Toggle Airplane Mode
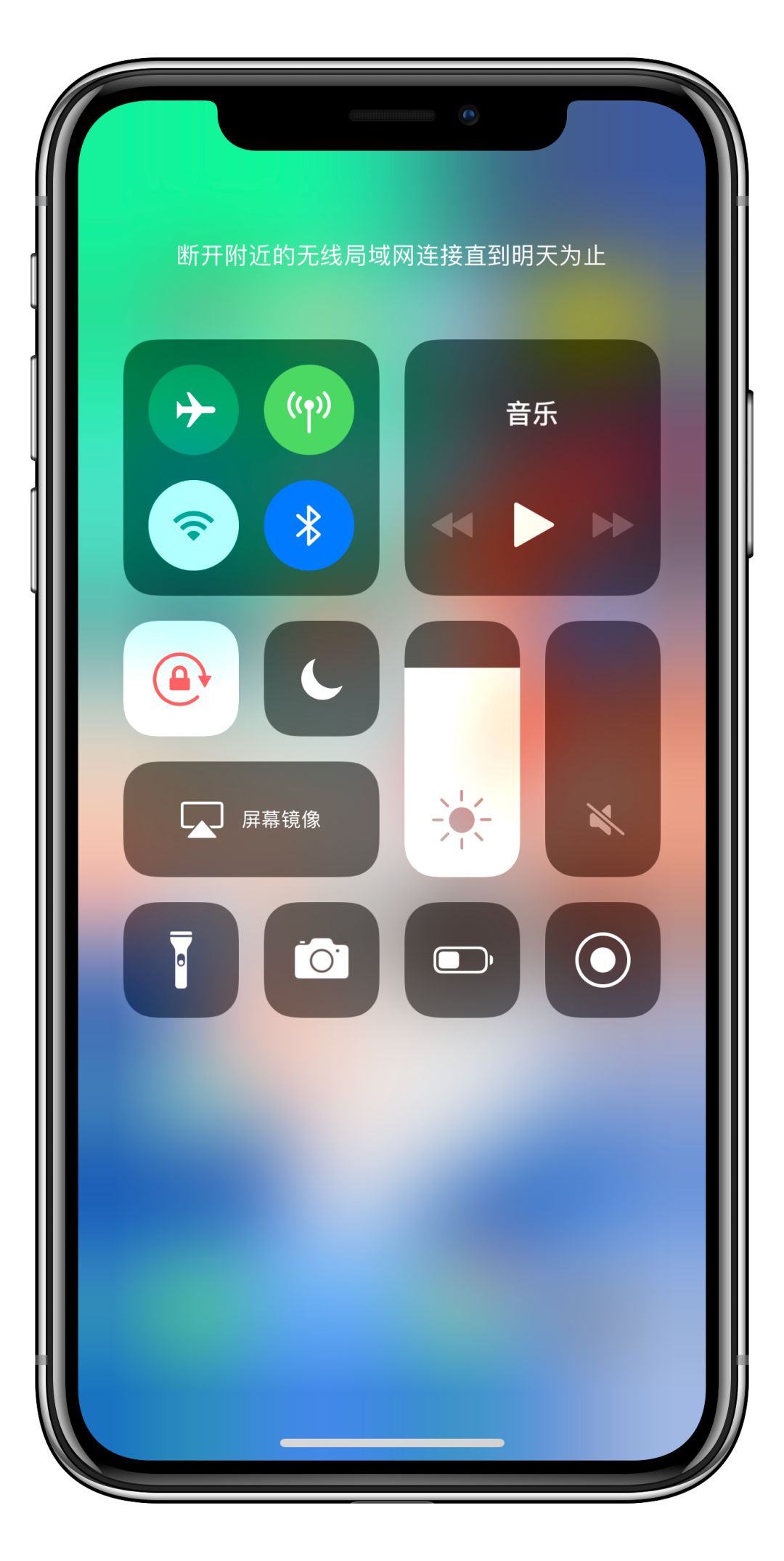The width and height of the screenshot is (784, 1561). point(193,410)
